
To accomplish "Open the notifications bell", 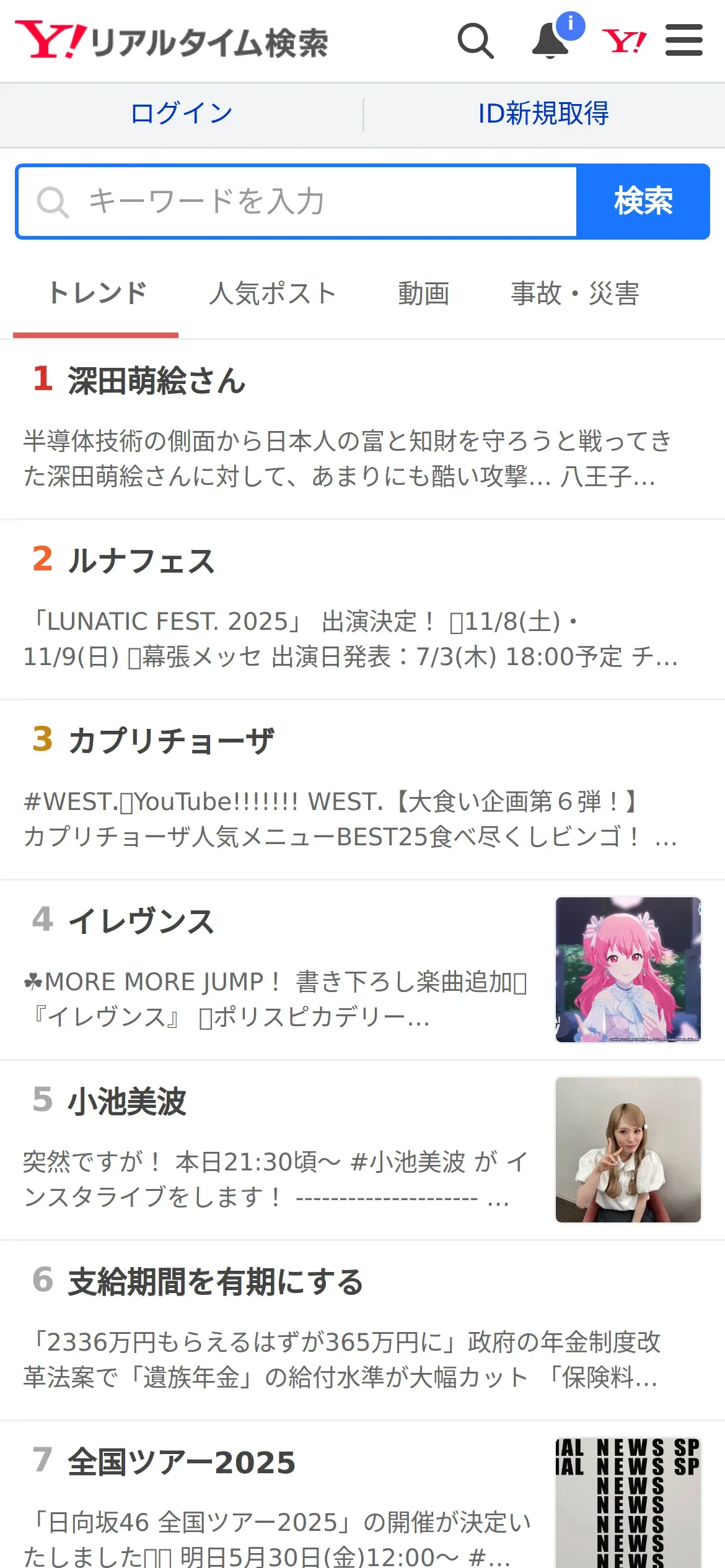I will tap(550, 41).
